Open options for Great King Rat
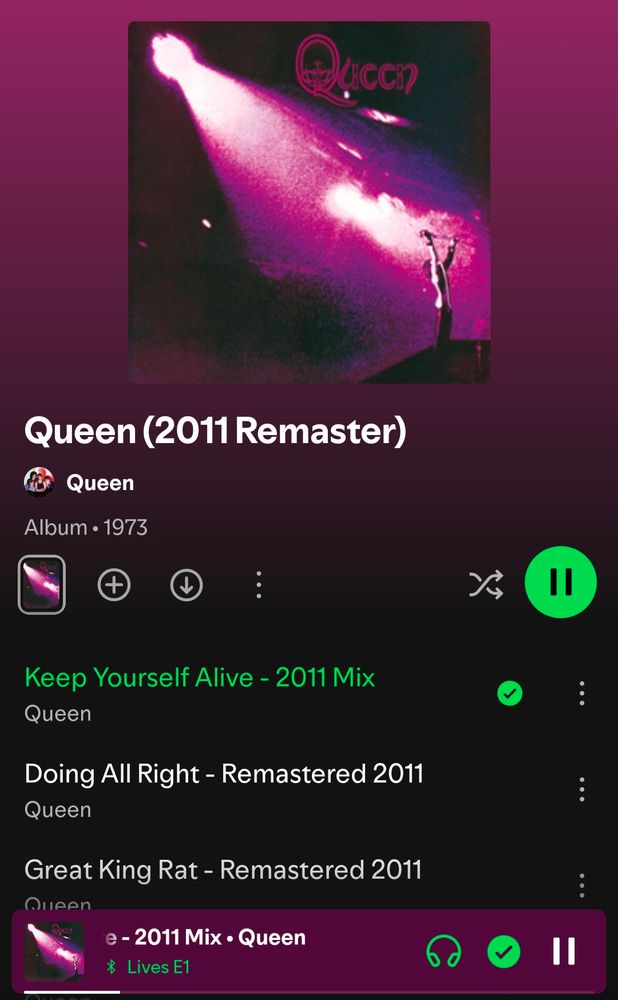This screenshot has width=618, height=1000. (x=582, y=885)
